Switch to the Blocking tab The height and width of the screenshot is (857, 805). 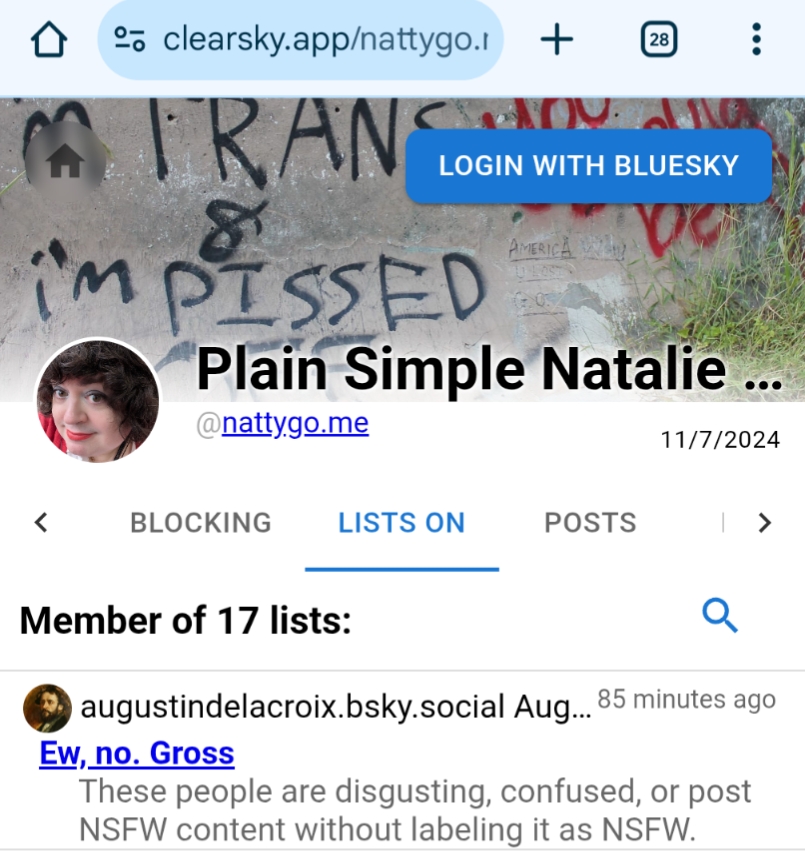pos(200,523)
